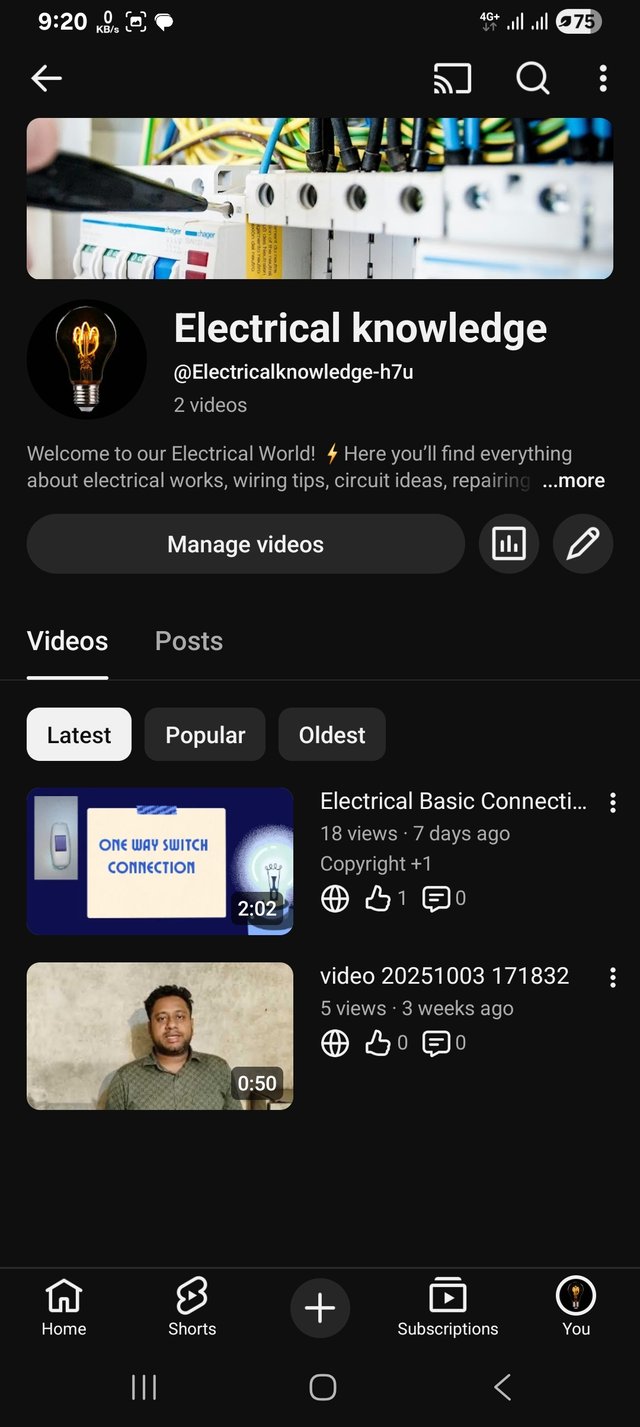Select the Popular filter chip

tap(205, 735)
